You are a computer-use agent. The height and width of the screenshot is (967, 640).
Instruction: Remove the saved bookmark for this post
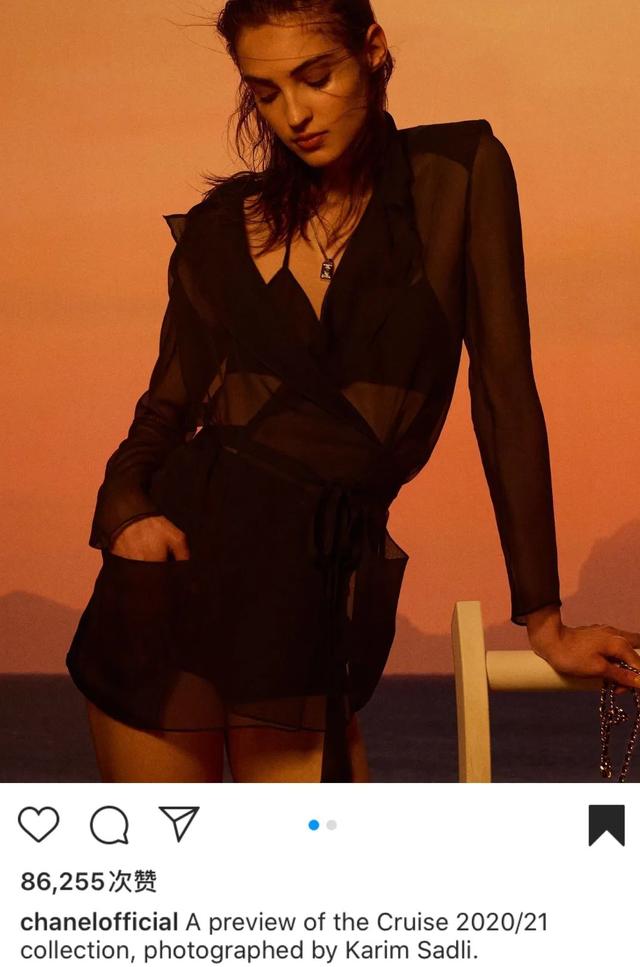click(x=606, y=825)
